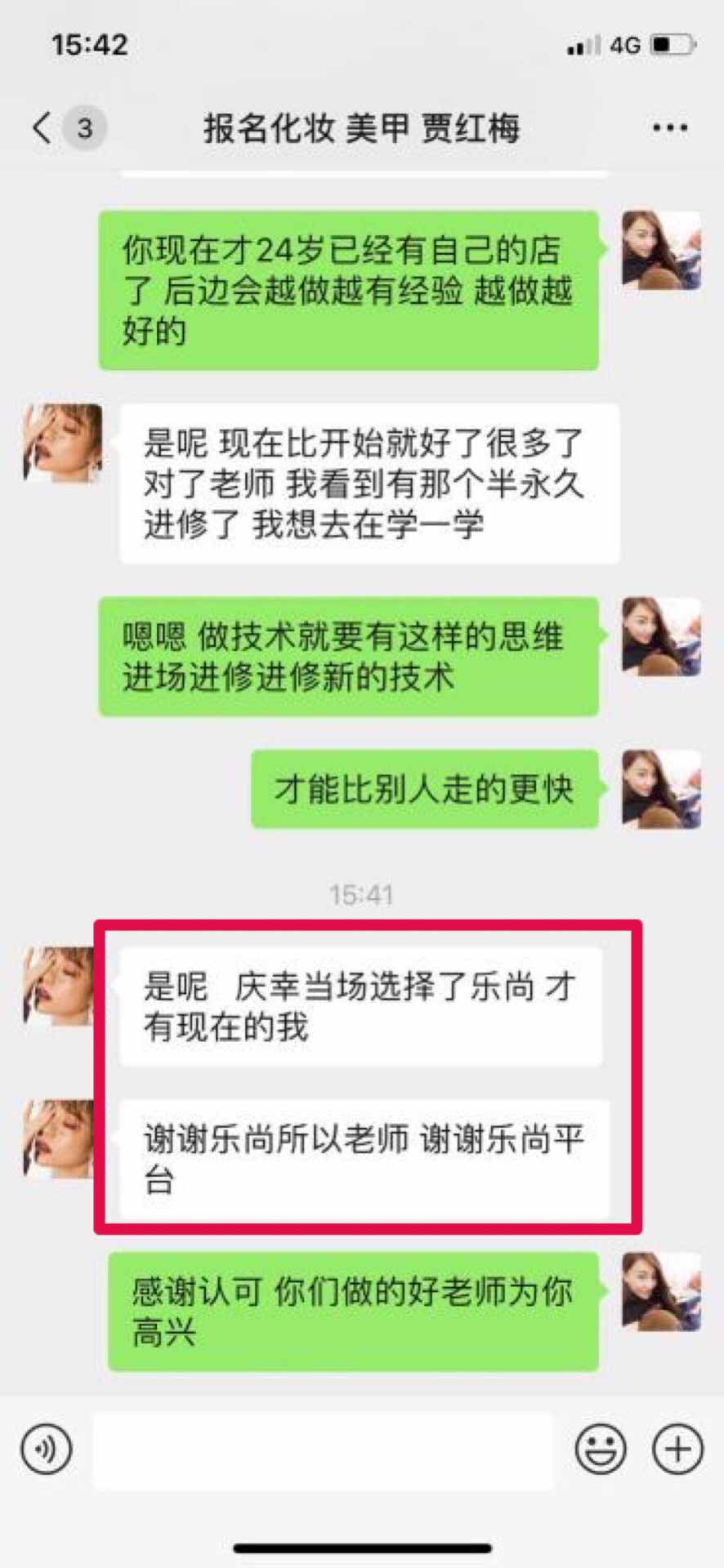Open contact avatar beside 谢谢乐尚所以老师 message
Screen dimensions: 724x1568
59,1138
